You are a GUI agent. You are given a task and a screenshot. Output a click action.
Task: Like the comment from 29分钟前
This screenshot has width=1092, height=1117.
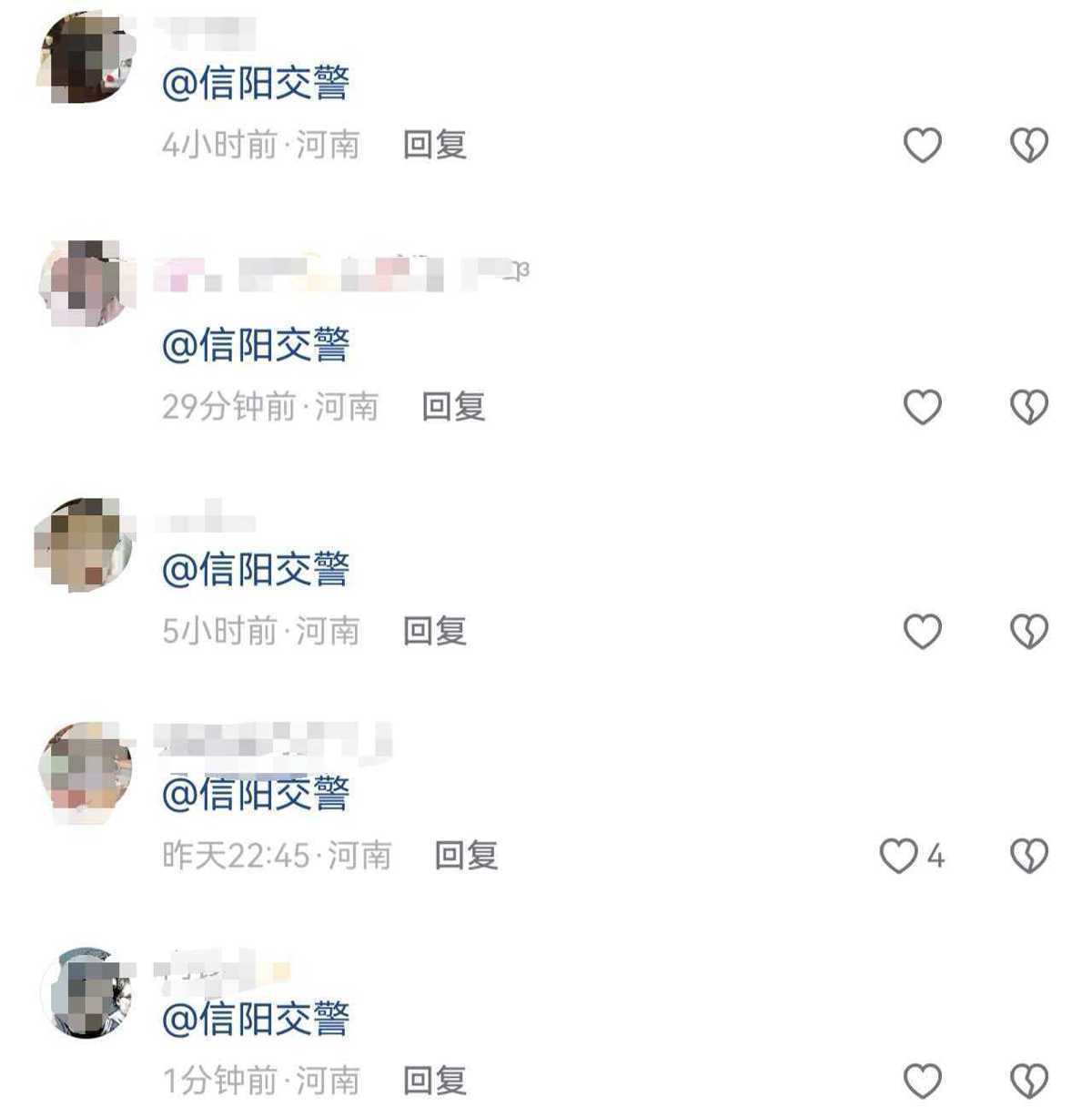click(922, 407)
